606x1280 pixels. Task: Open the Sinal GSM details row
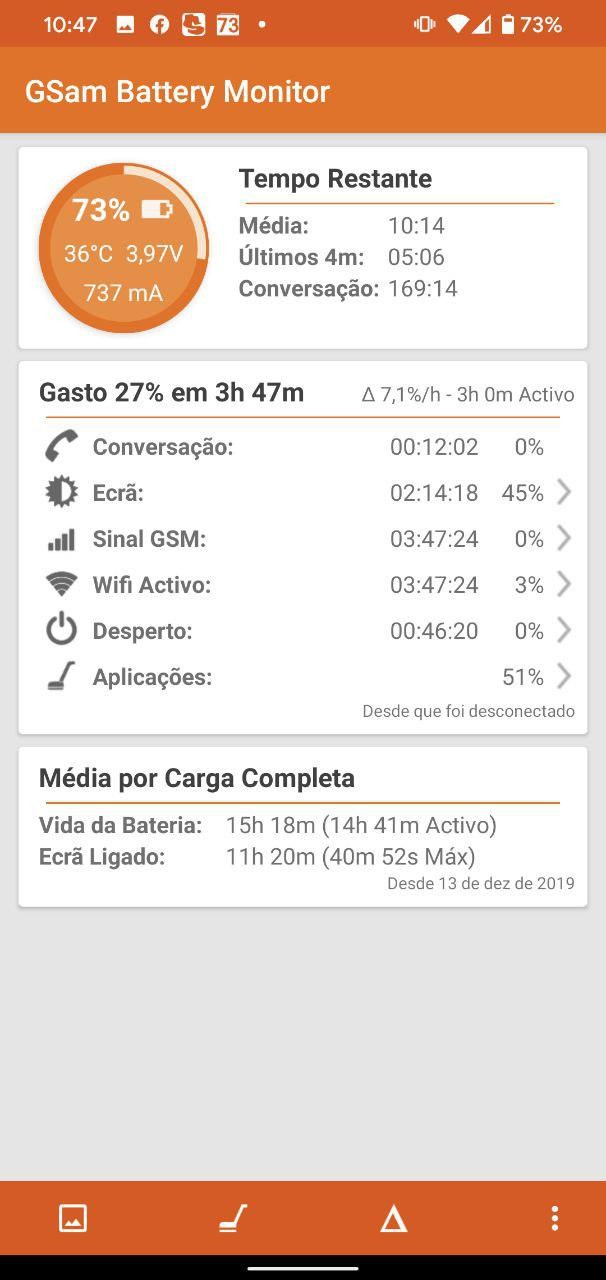[303, 539]
